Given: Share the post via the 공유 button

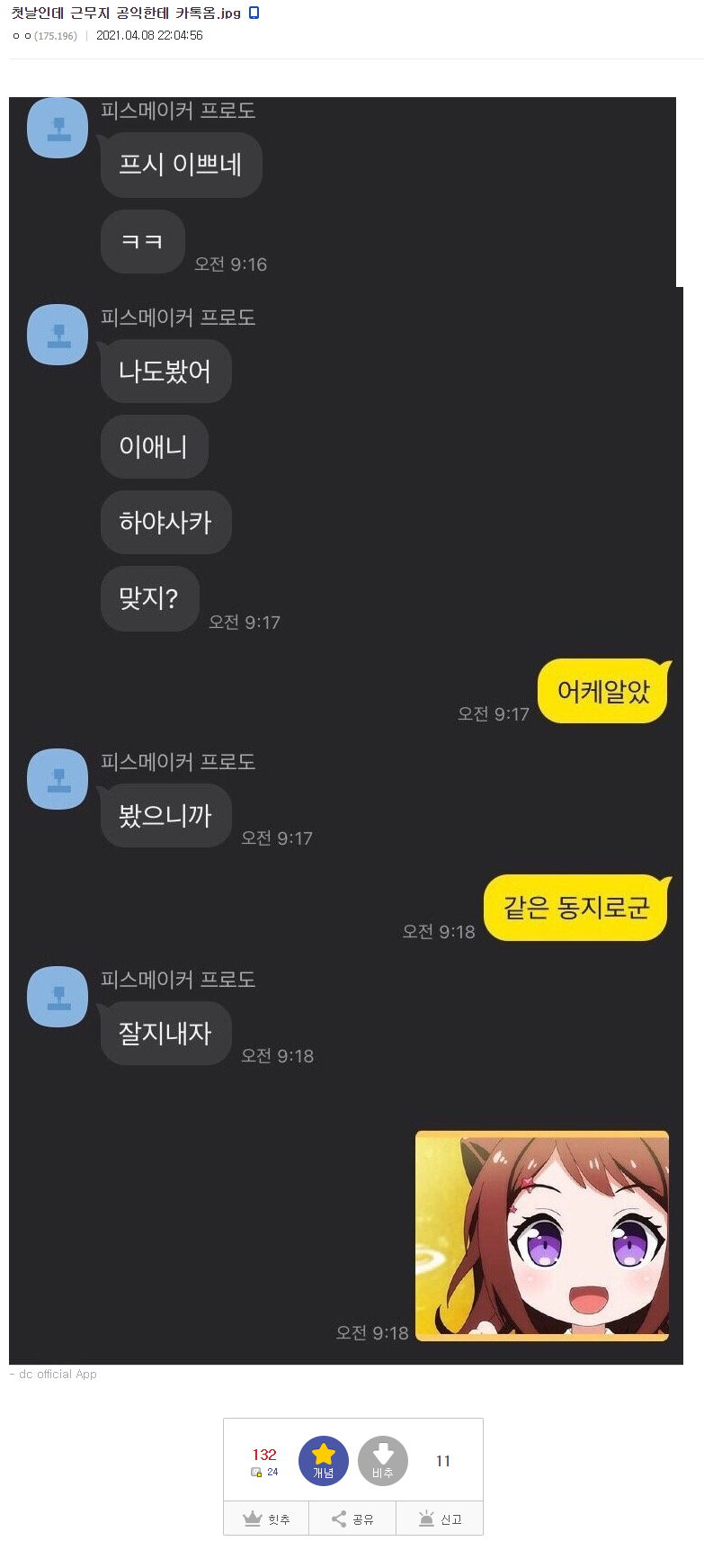Looking at the screenshot, I should coord(352,1519).
